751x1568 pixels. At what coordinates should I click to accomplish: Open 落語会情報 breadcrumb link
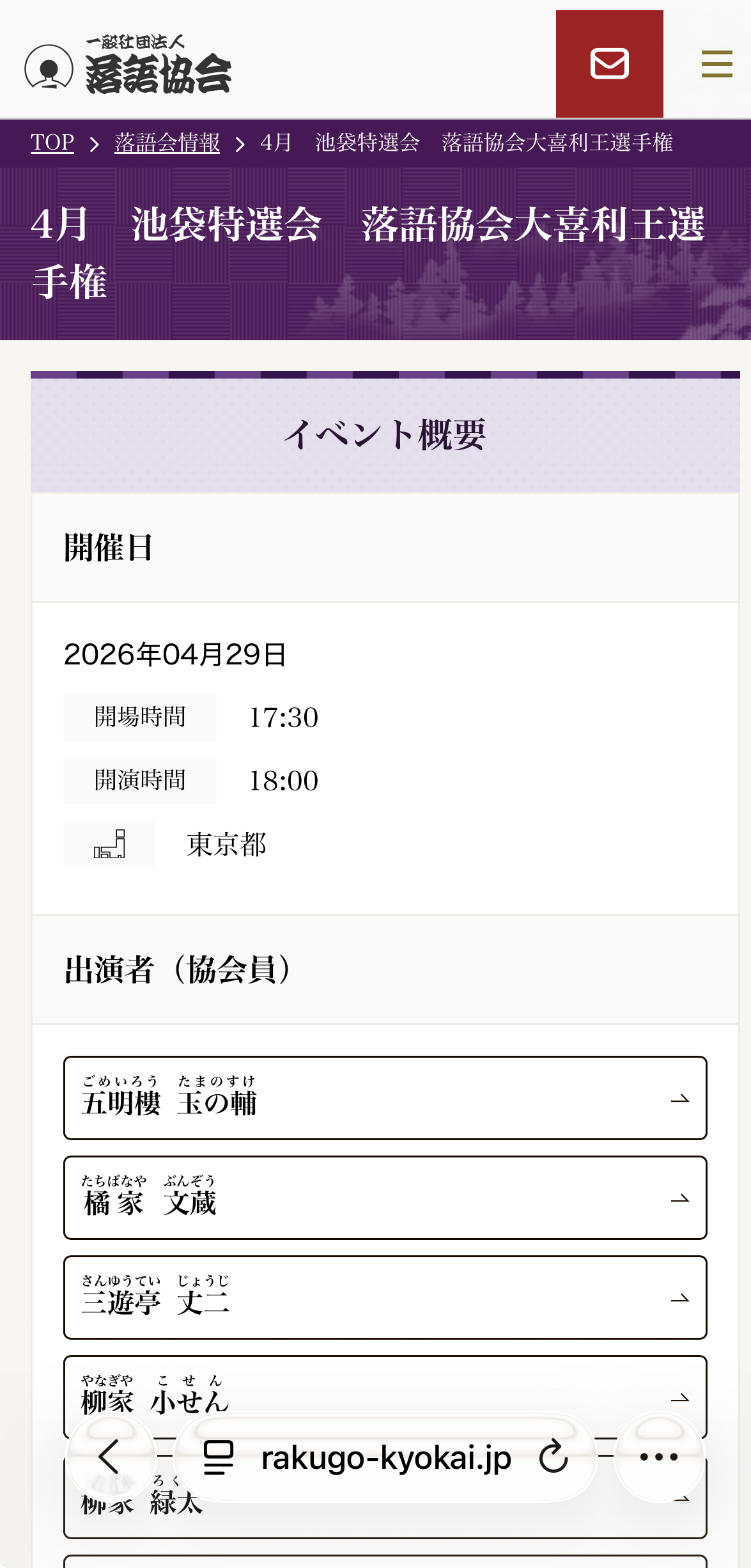pyautogui.click(x=167, y=142)
